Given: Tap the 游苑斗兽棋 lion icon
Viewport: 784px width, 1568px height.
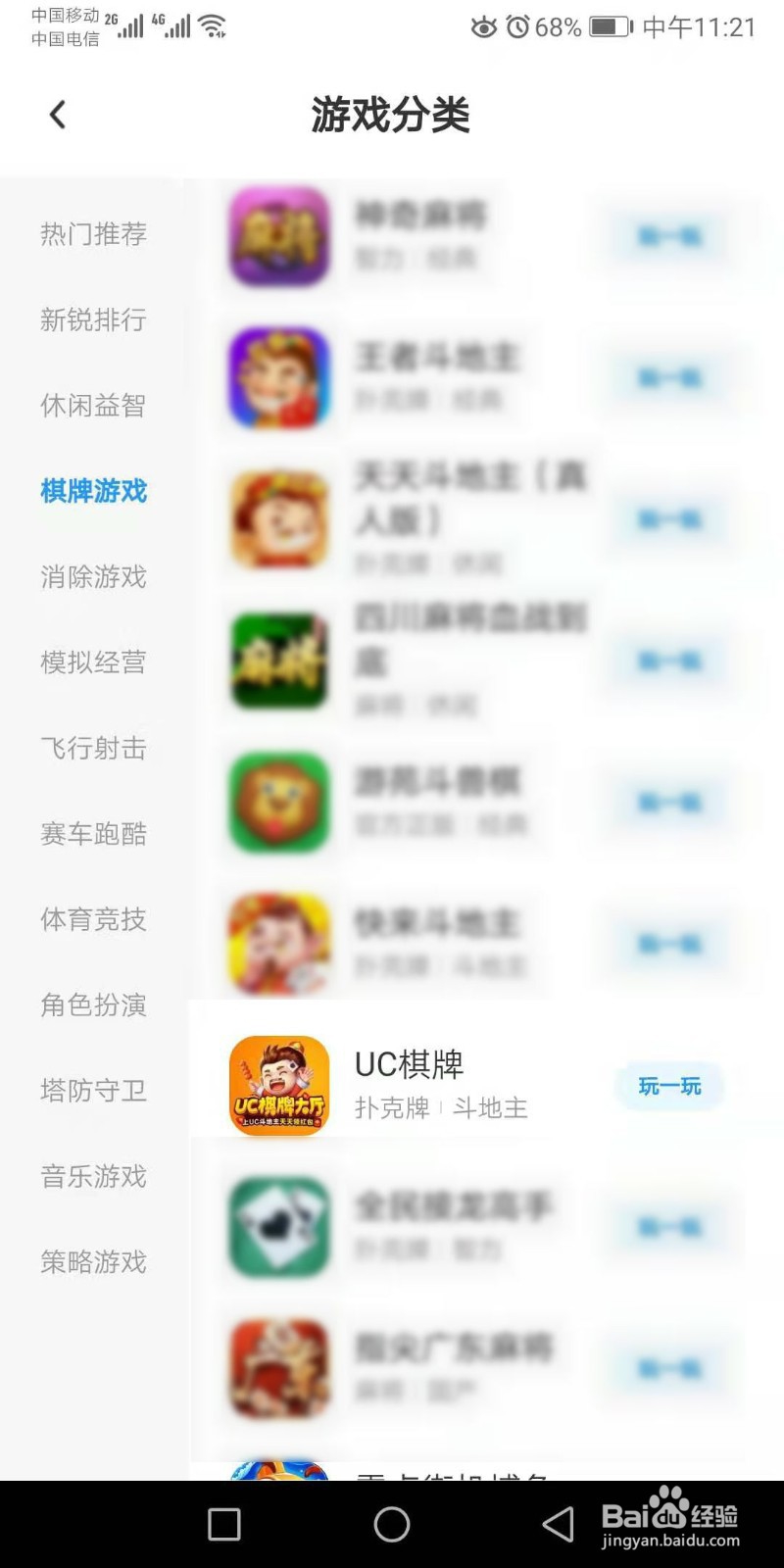Looking at the screenshot, I should click(278, 802).
